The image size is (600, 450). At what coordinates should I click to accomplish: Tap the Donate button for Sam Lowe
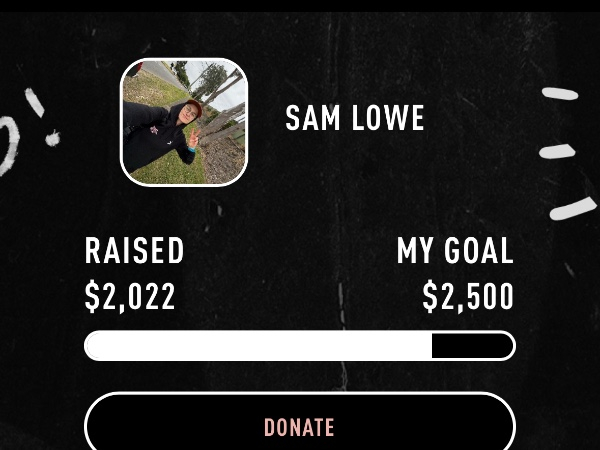[299, 426]
